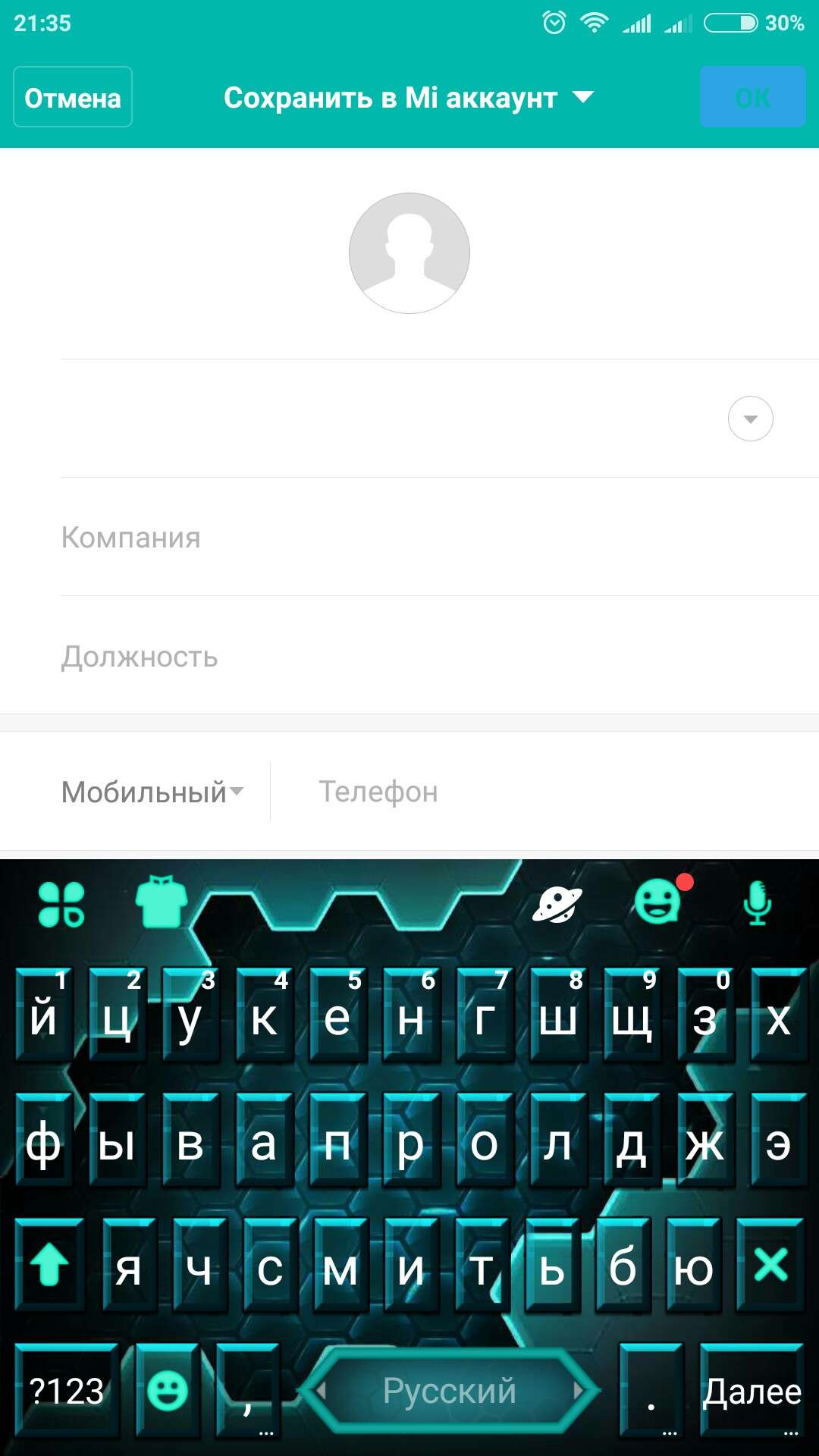Activate voice input microphone
The image size is (819, 1456).
(757, 903)
